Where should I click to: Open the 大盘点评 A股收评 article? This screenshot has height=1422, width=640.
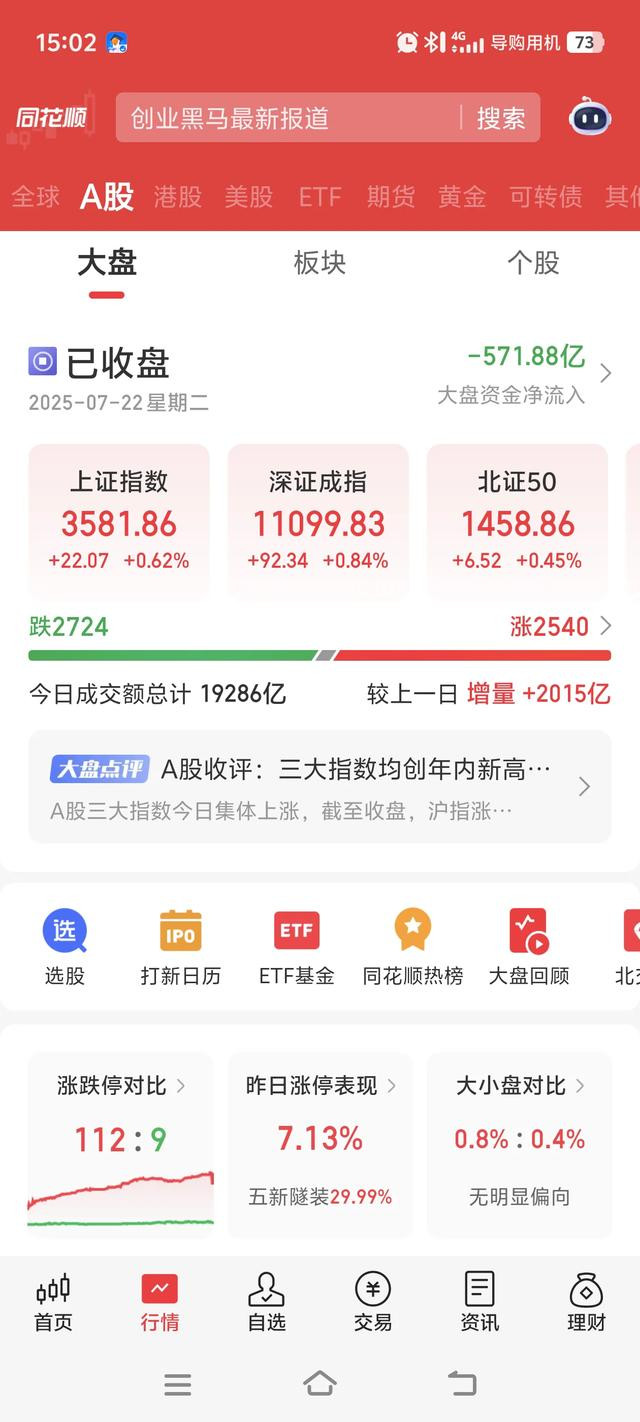click(320, 787)
